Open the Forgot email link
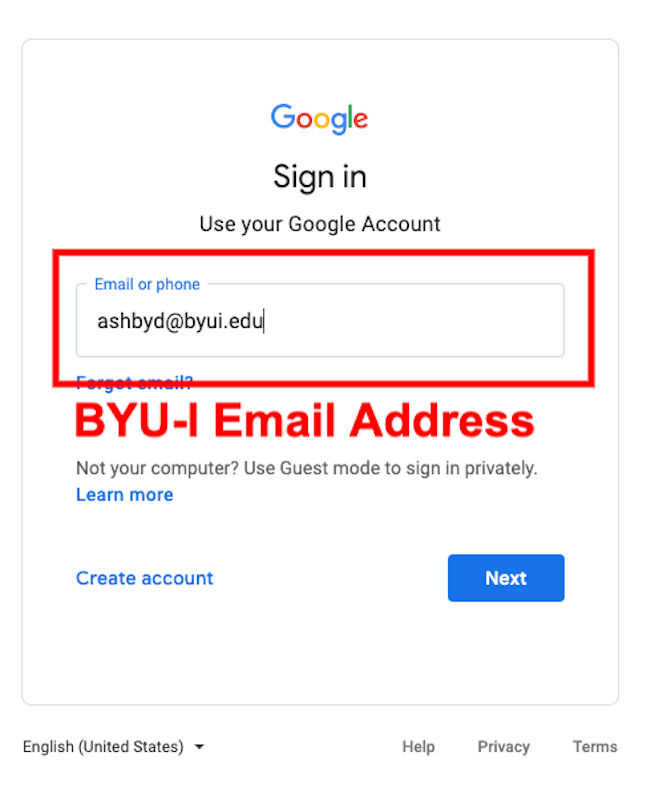Image resolution: width=662 pixels, height=800 pixels. [134, 382]
